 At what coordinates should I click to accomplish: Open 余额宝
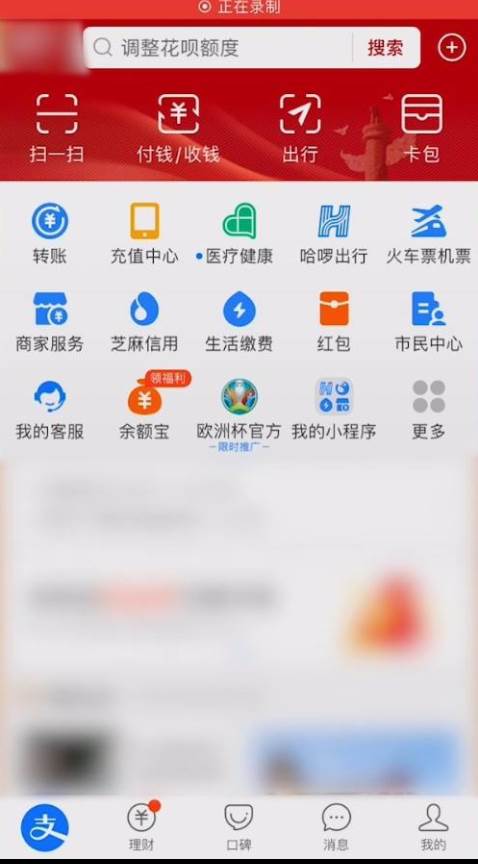click(x=144, y=409)
